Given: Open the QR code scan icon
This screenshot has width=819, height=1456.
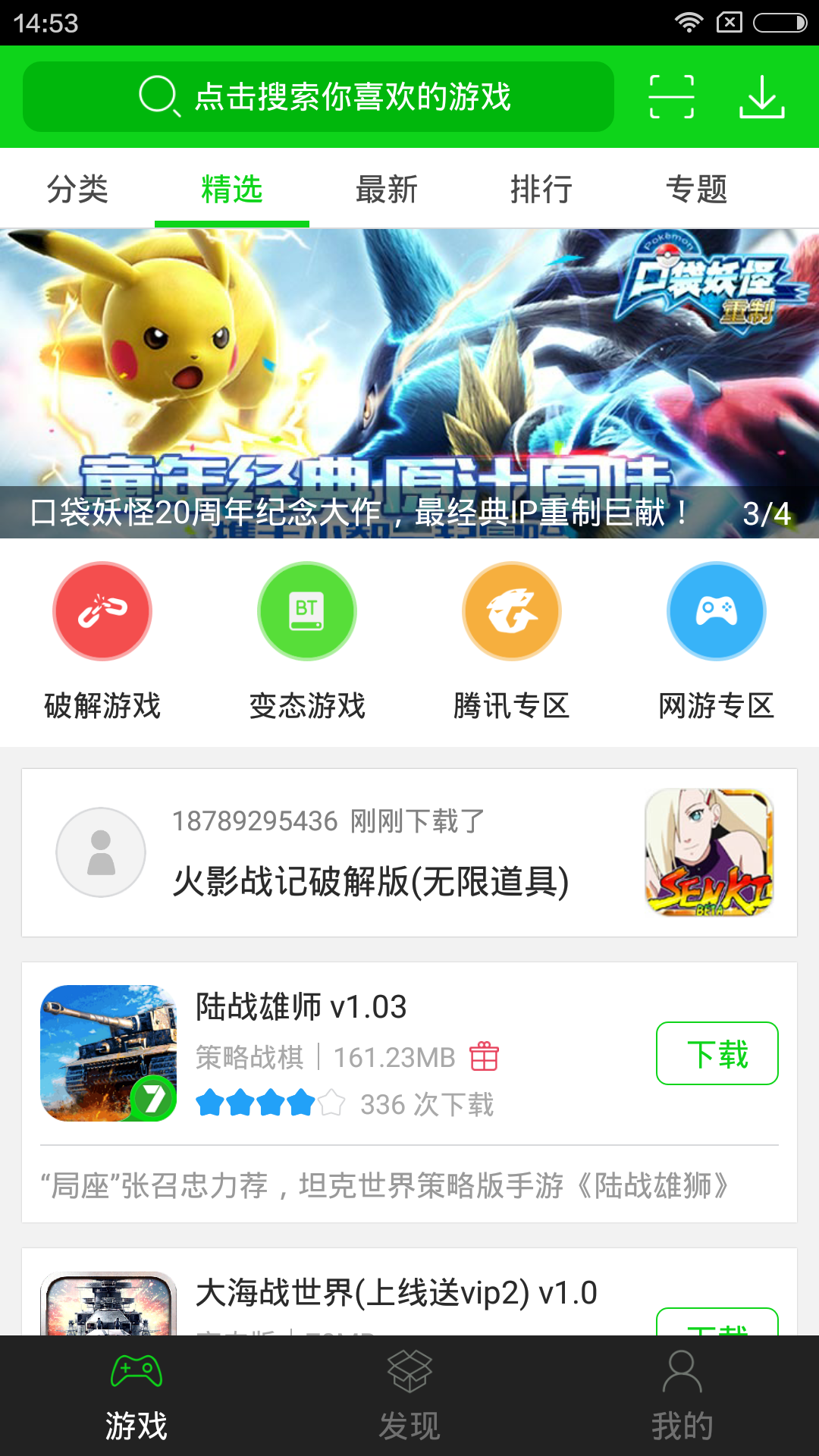Looking at the screenshot, I should pos(673,96).
